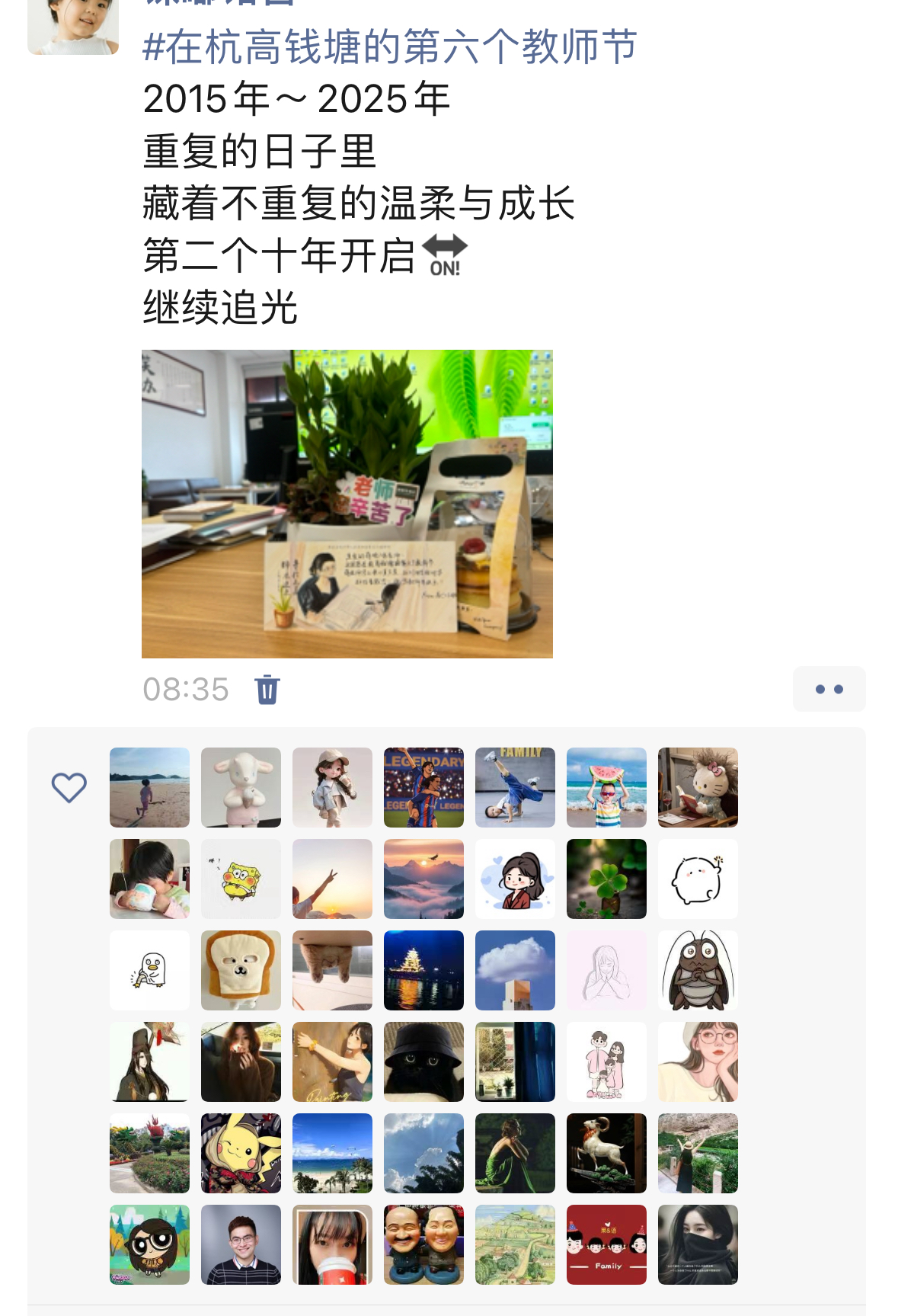898x1316 pixels.
Task: Open liker avatar of black cat in hat
Action: (x=423, y=1061)
